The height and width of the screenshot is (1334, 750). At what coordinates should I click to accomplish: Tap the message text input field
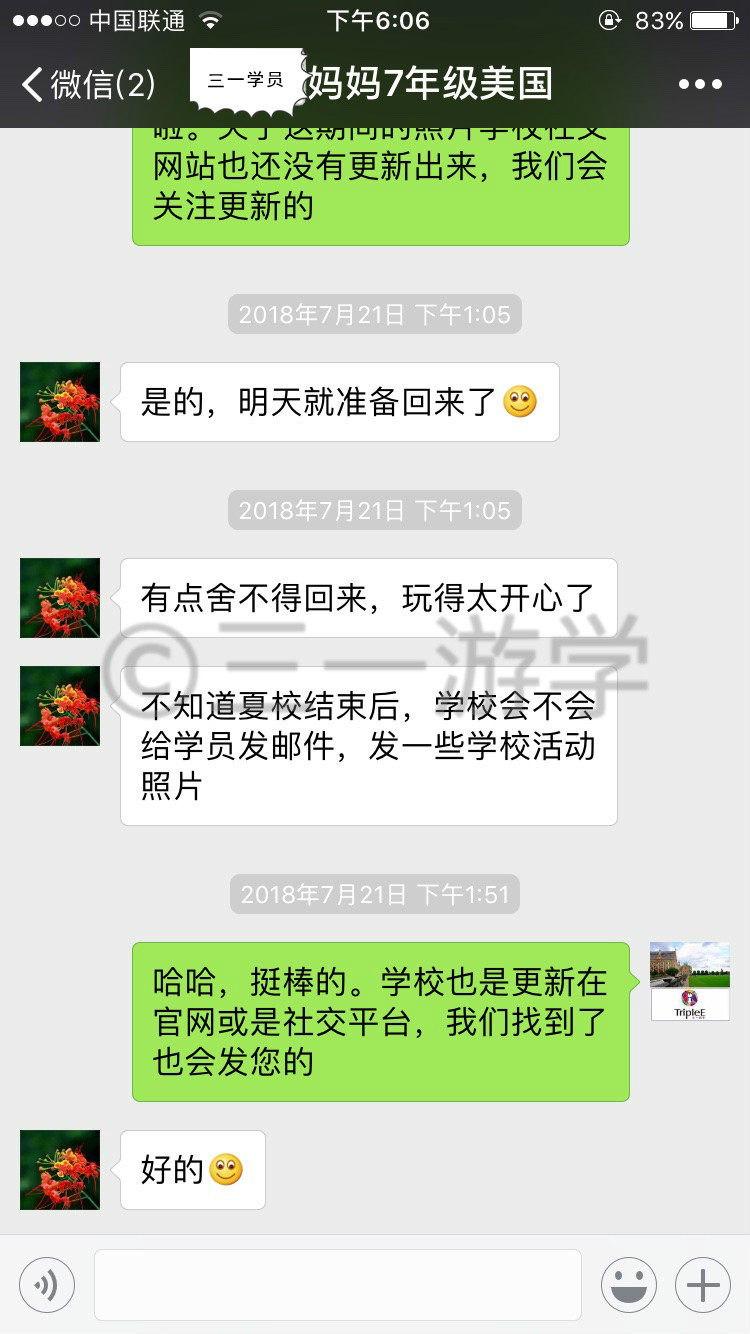point(338,1284)
